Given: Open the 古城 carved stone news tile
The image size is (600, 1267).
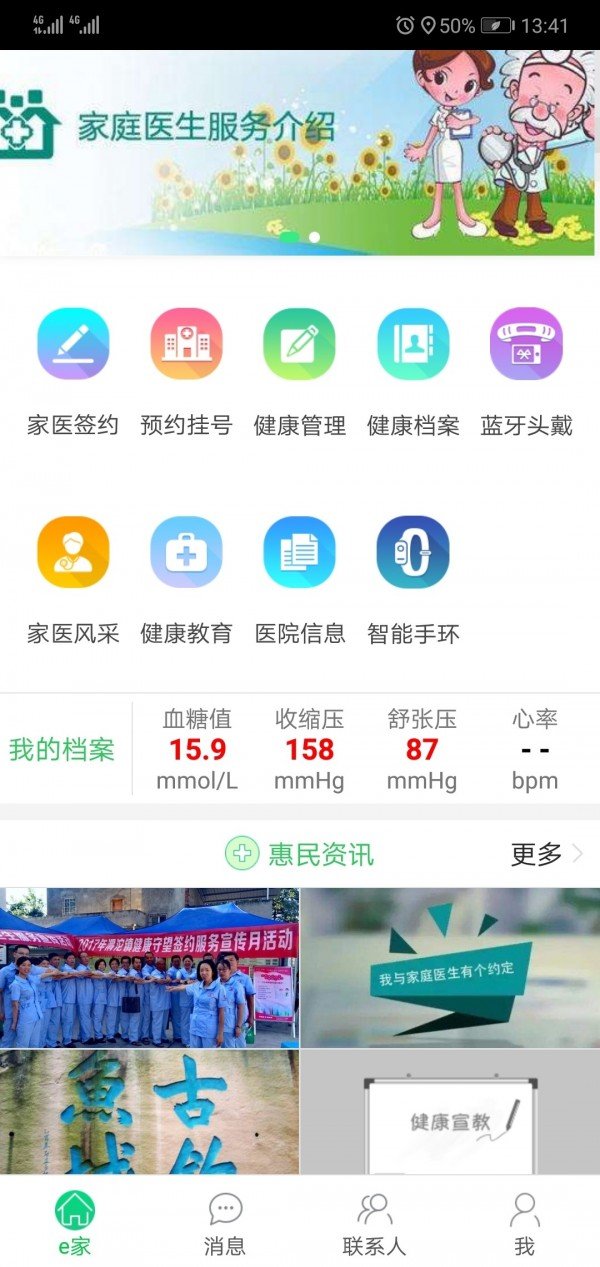Looking at the screenshot, I should pos(149,1112).
